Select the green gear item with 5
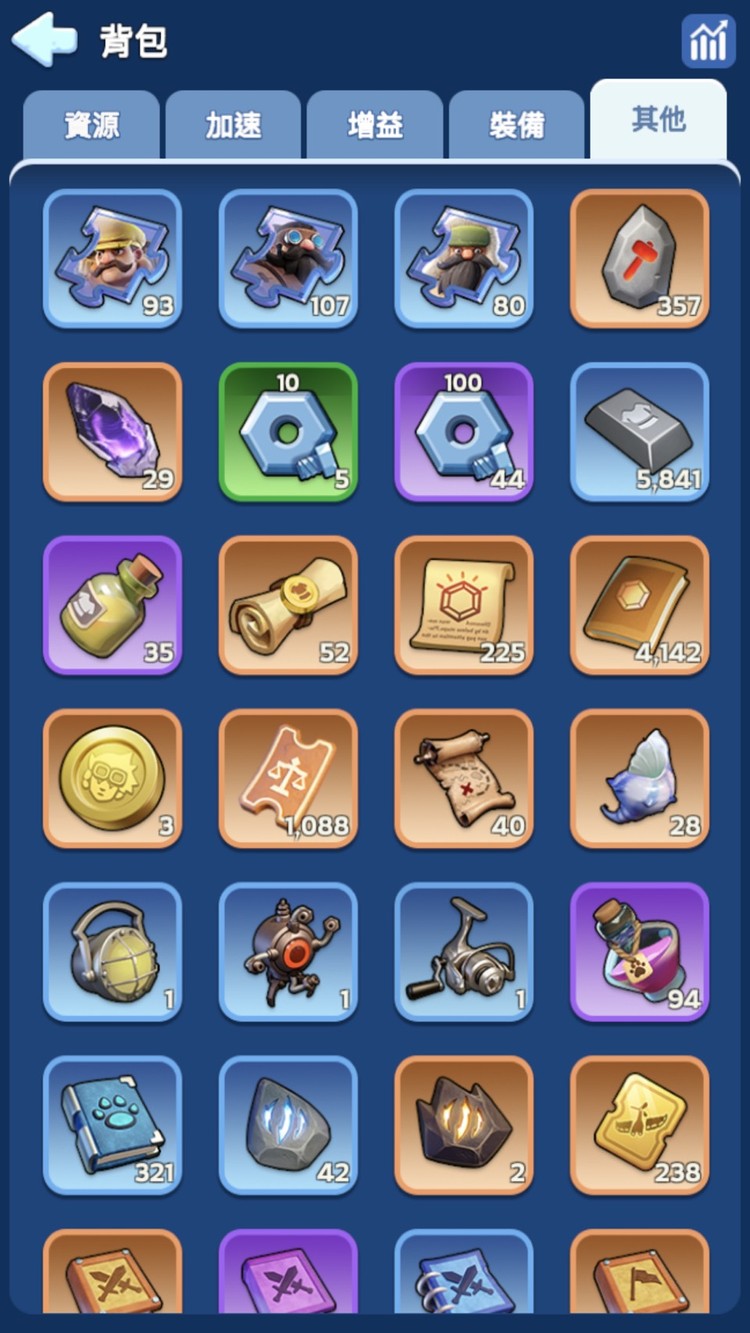This screenshot has width=750, height=1333. point(288,432)
